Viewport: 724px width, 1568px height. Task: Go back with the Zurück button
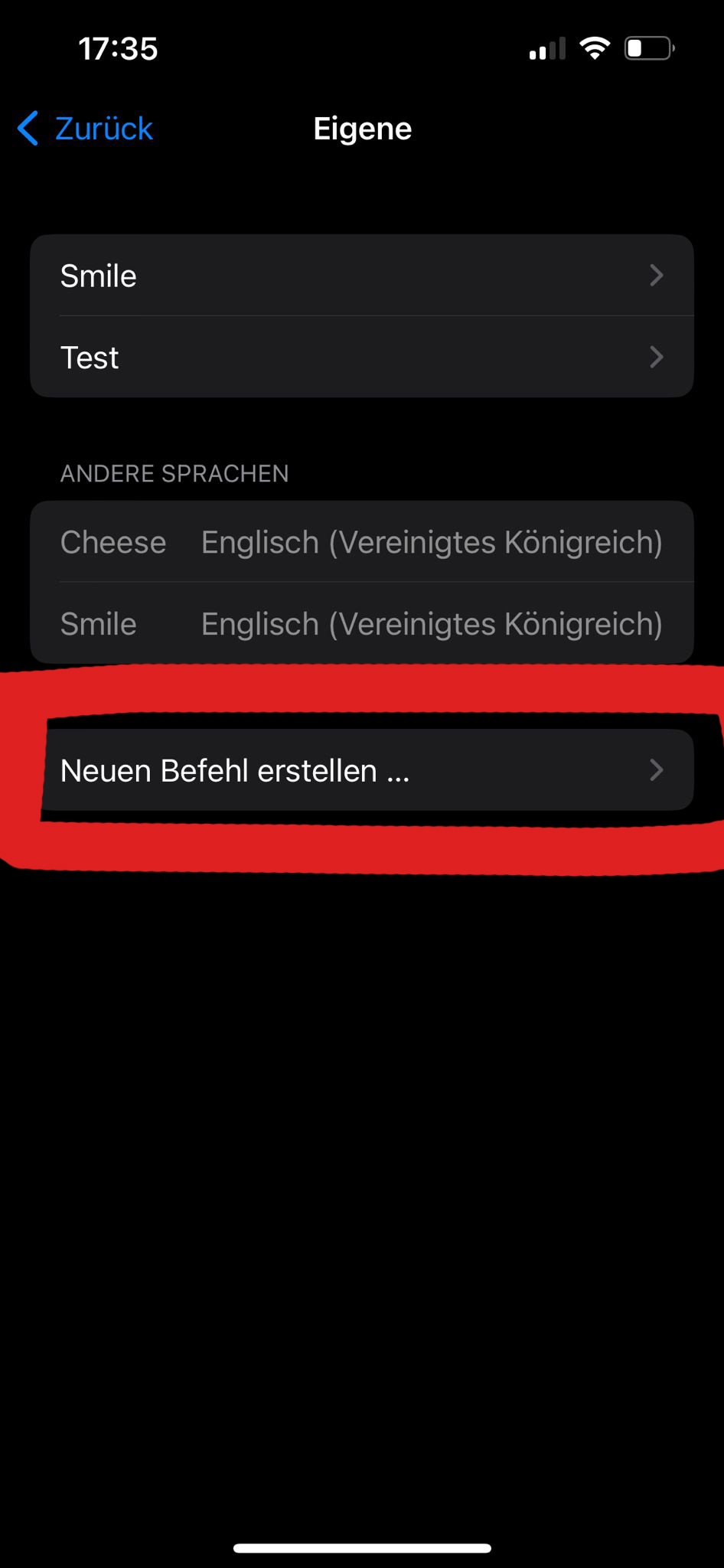[86, 129]
